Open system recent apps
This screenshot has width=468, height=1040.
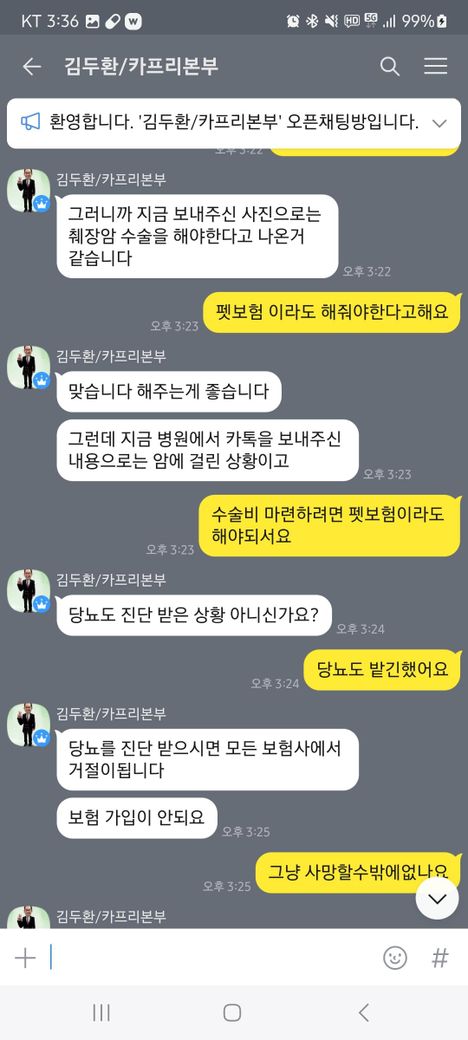click(101, 1012)
